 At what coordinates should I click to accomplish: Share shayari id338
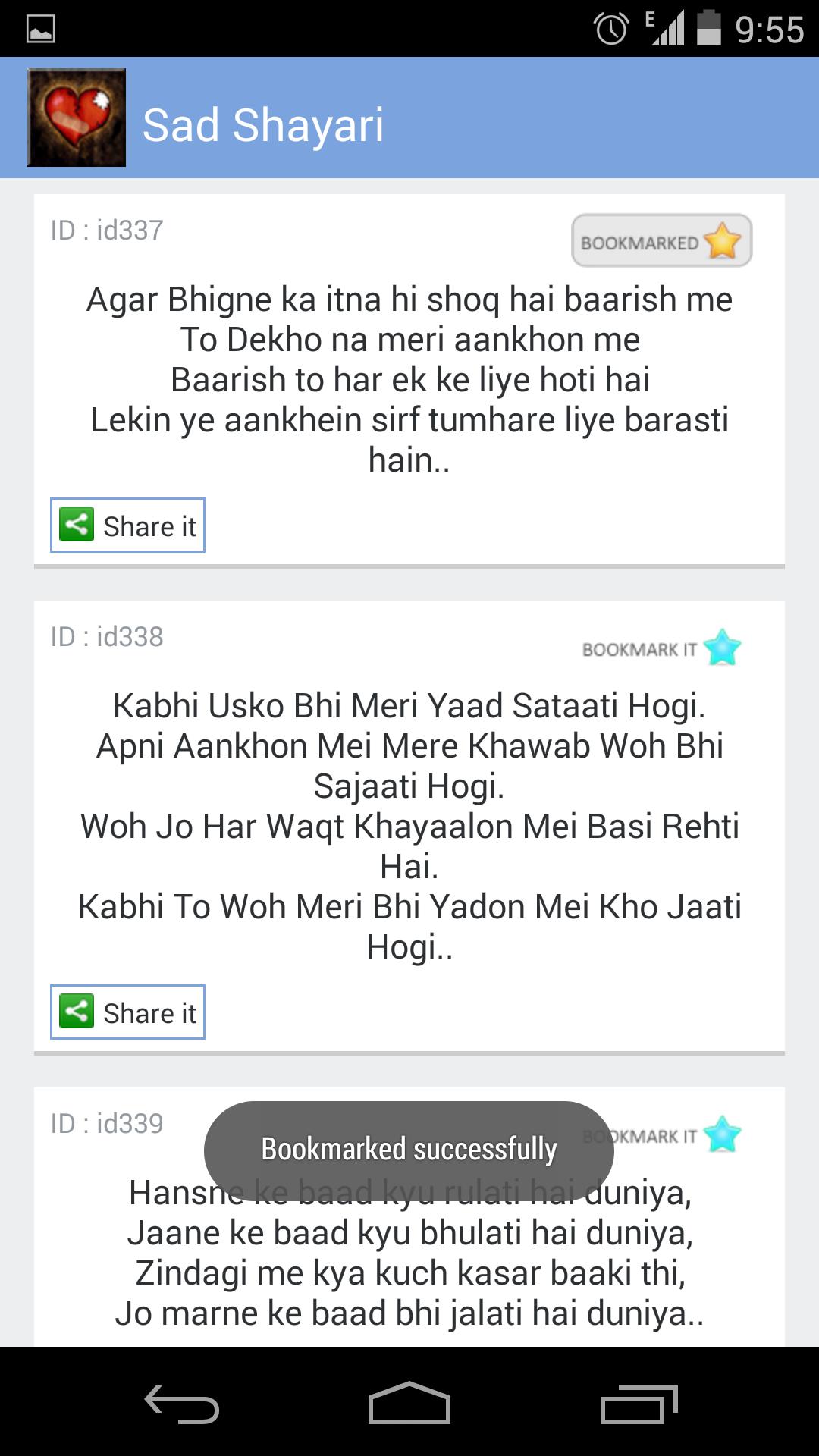(127, 1012)
